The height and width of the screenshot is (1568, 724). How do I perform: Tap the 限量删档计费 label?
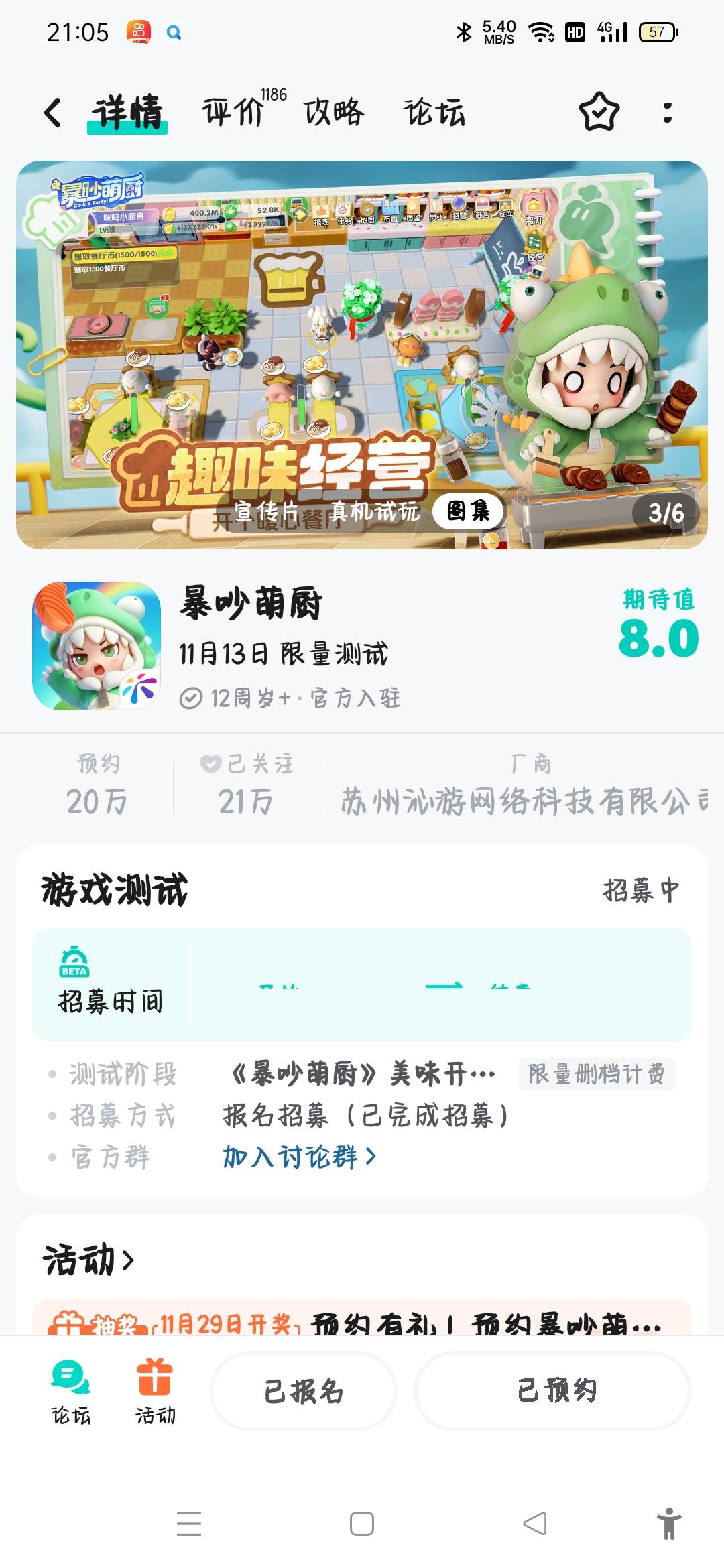point(595,1072)
